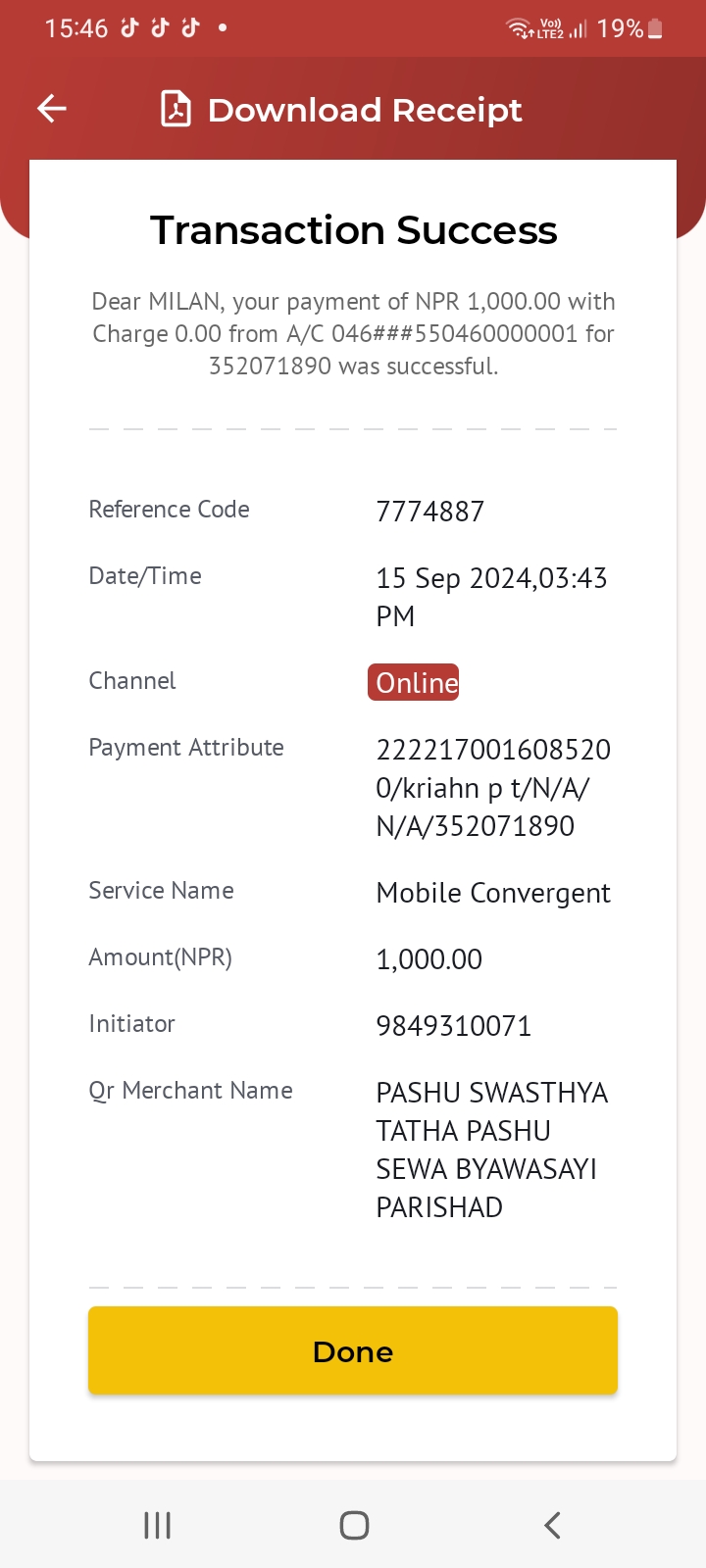
Task: Tap the yellow Done button
Action: [353, 1350]
